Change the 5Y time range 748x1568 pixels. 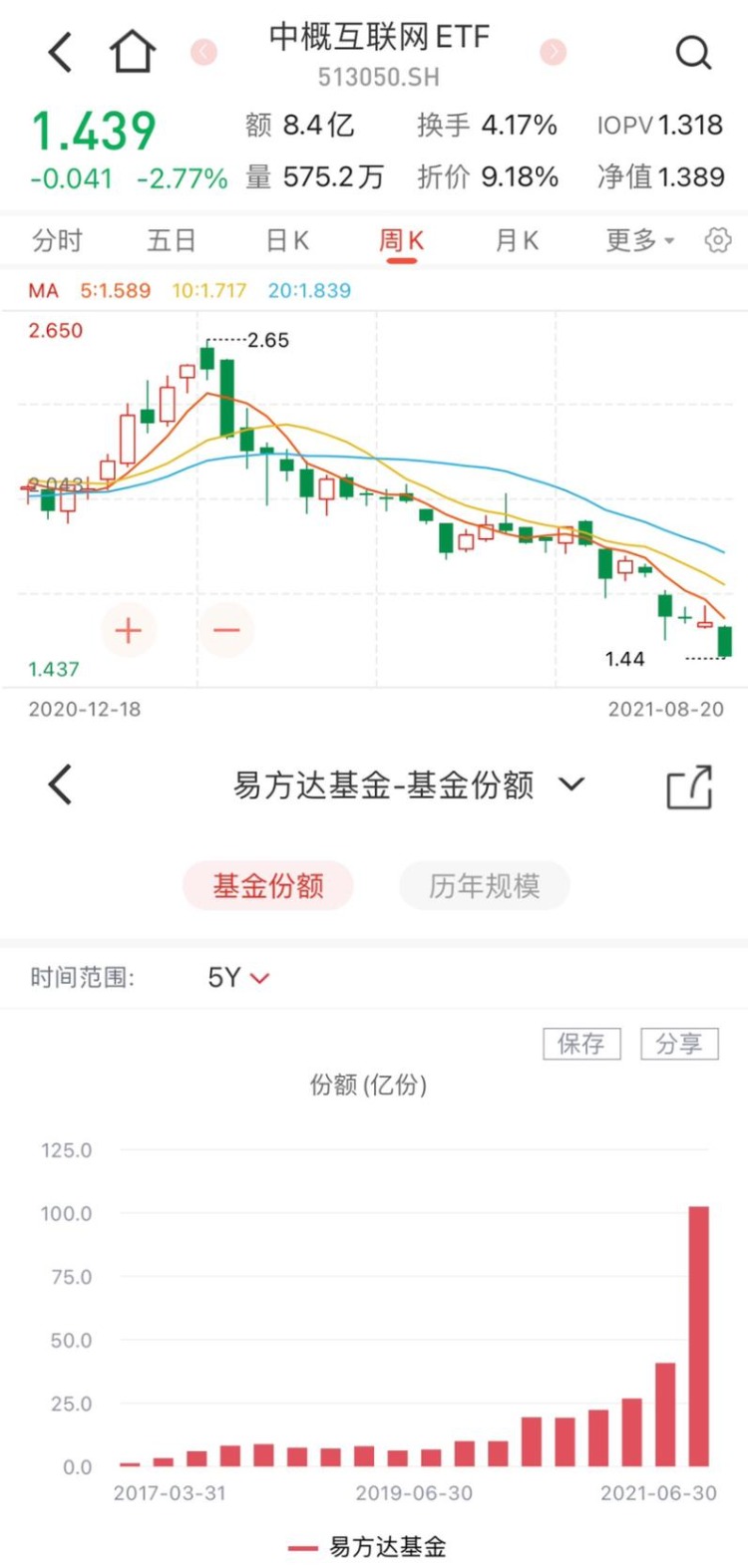(238, 978)
